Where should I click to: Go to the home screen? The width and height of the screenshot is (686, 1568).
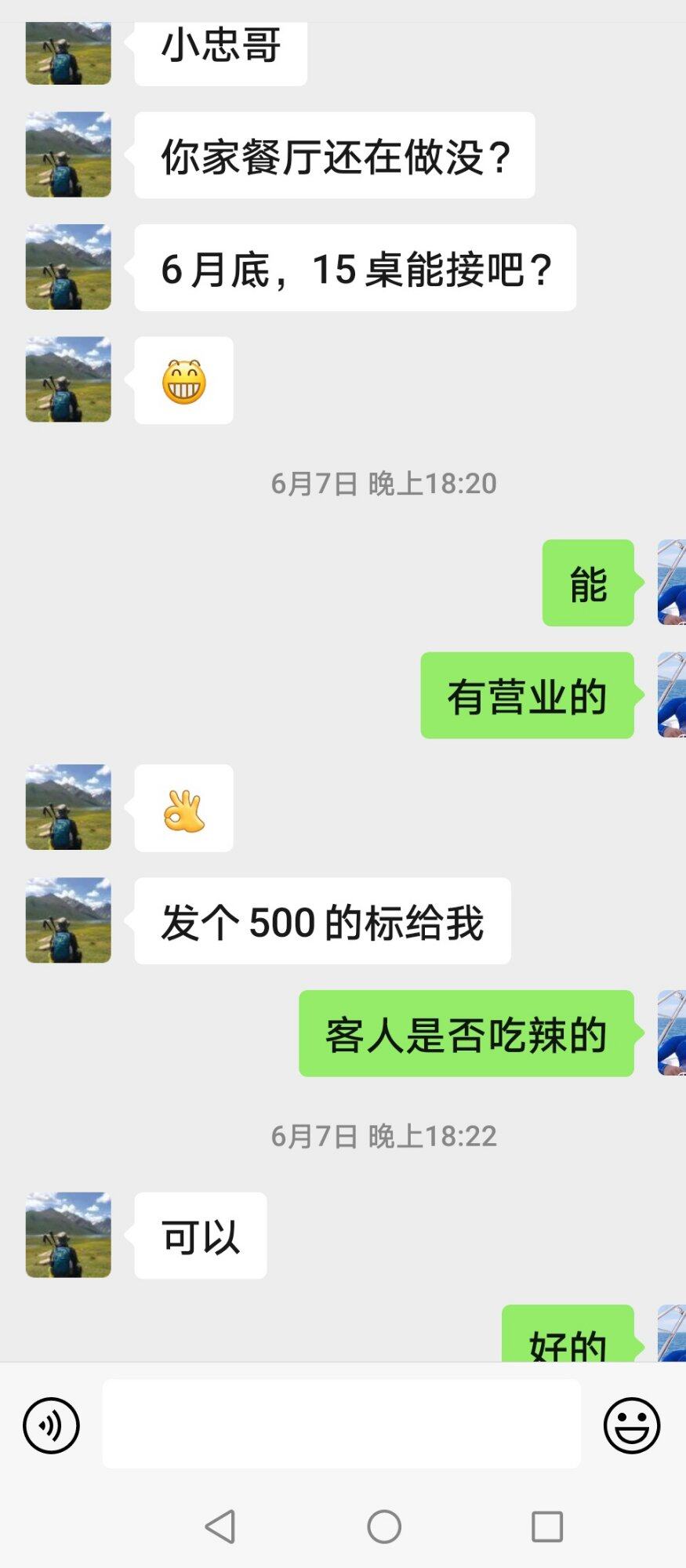(384, 1526)
